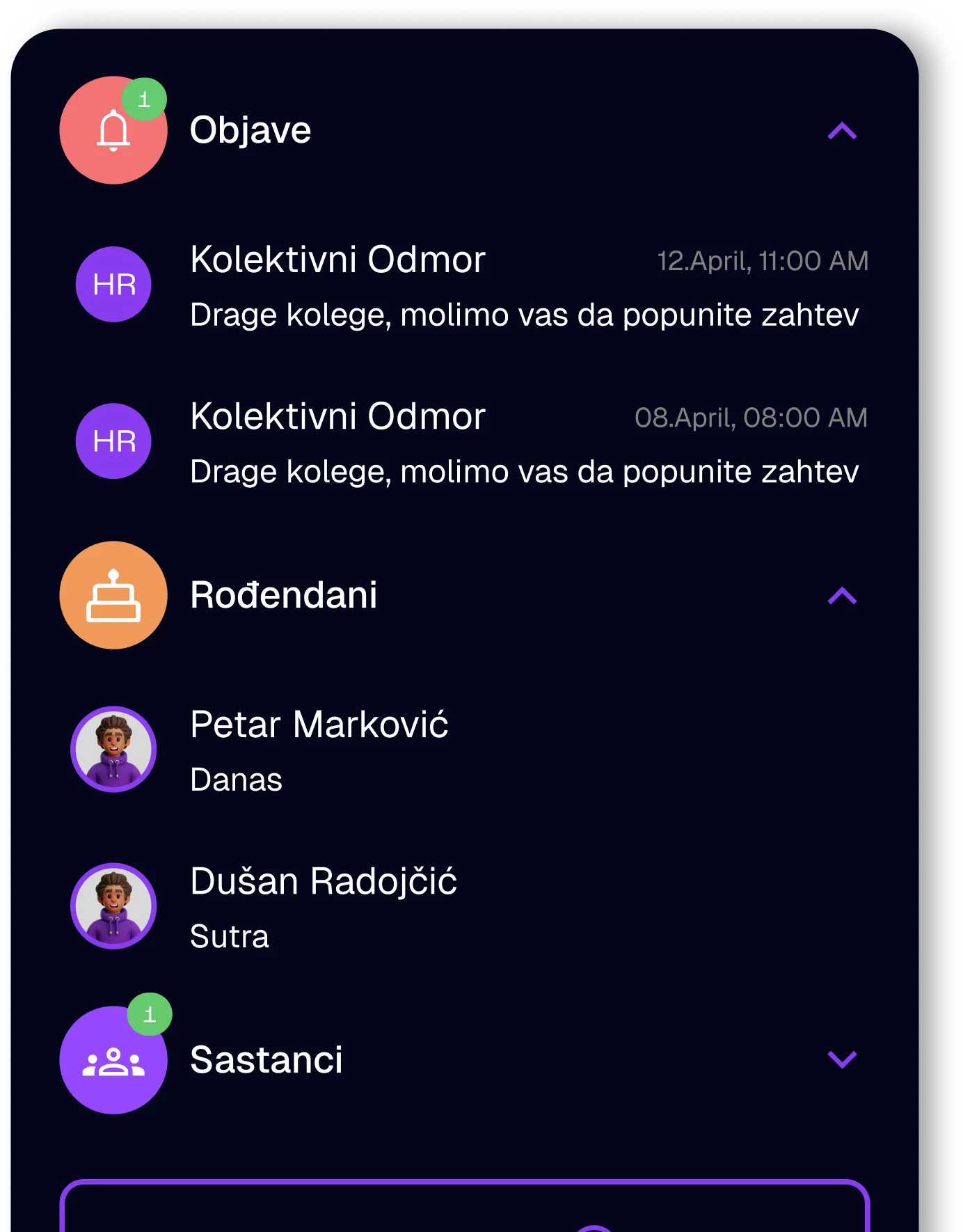Select the Objave section header
Image resolution: width=963 pixels, height=1232 pixels.
point(250,131)
